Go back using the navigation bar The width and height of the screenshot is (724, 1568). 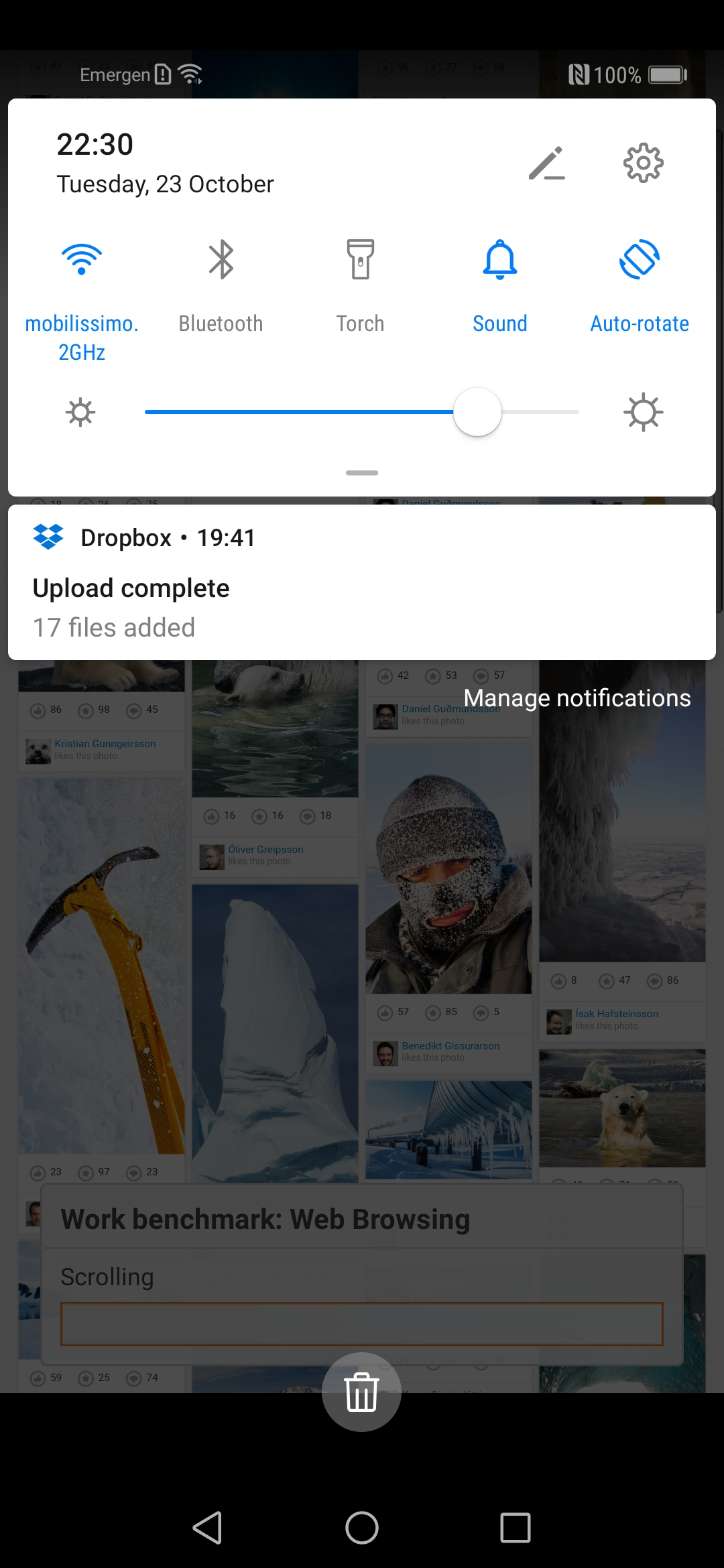pos(208,1528)
